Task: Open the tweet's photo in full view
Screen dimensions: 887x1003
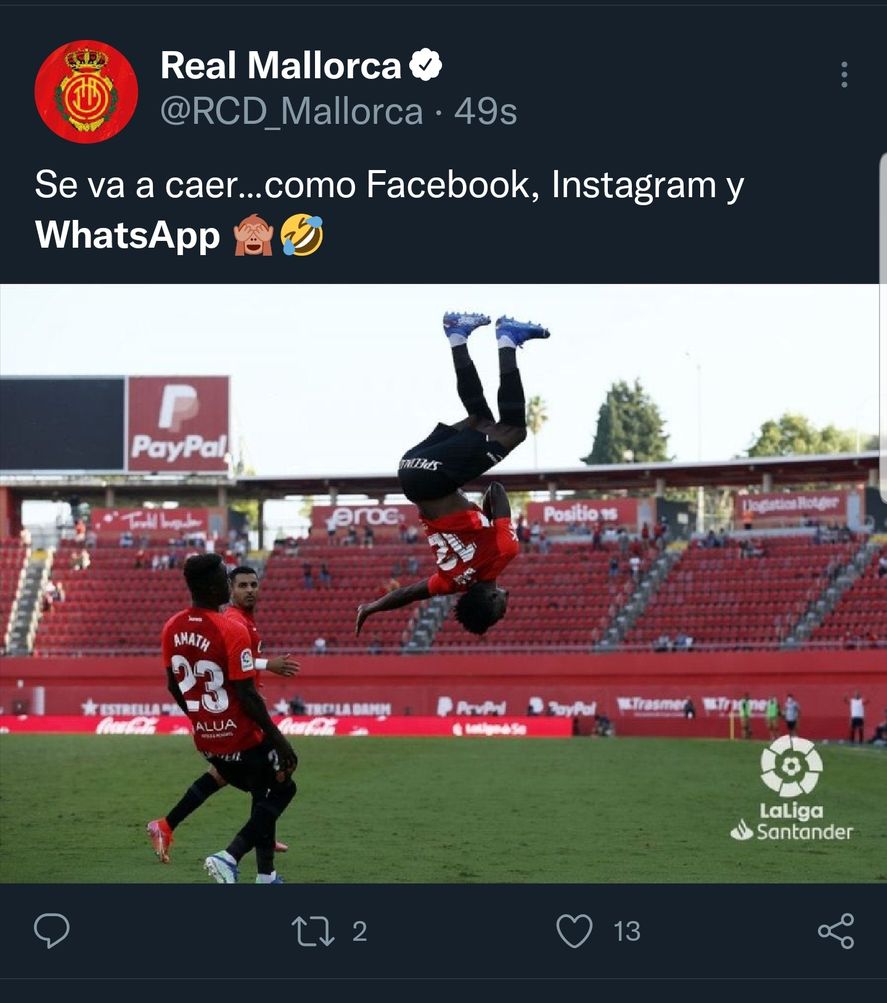Action: click(x=443, y=583)
